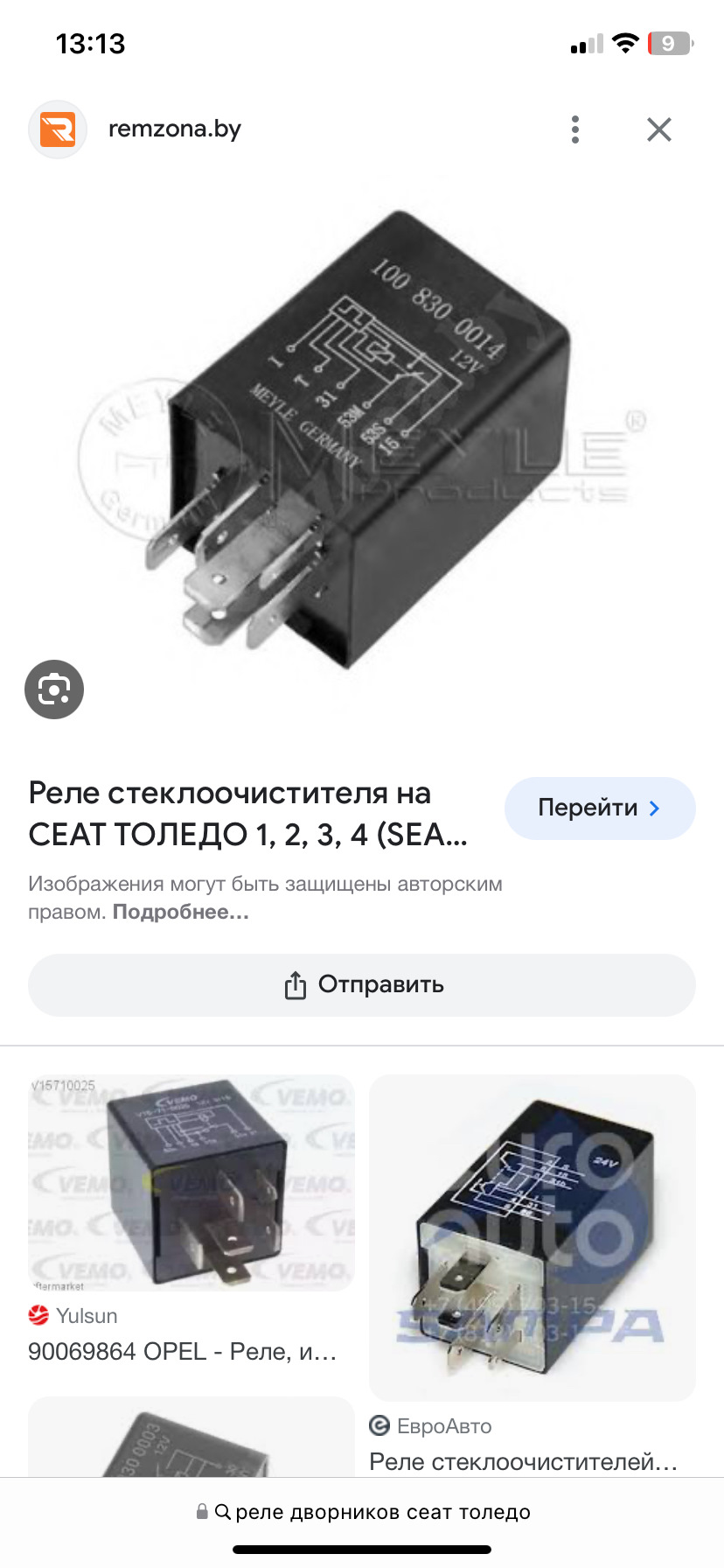The height and width of the screenshot is (1568, 724).
Task: Search the image with Google Lens
Action: point(54,689)
